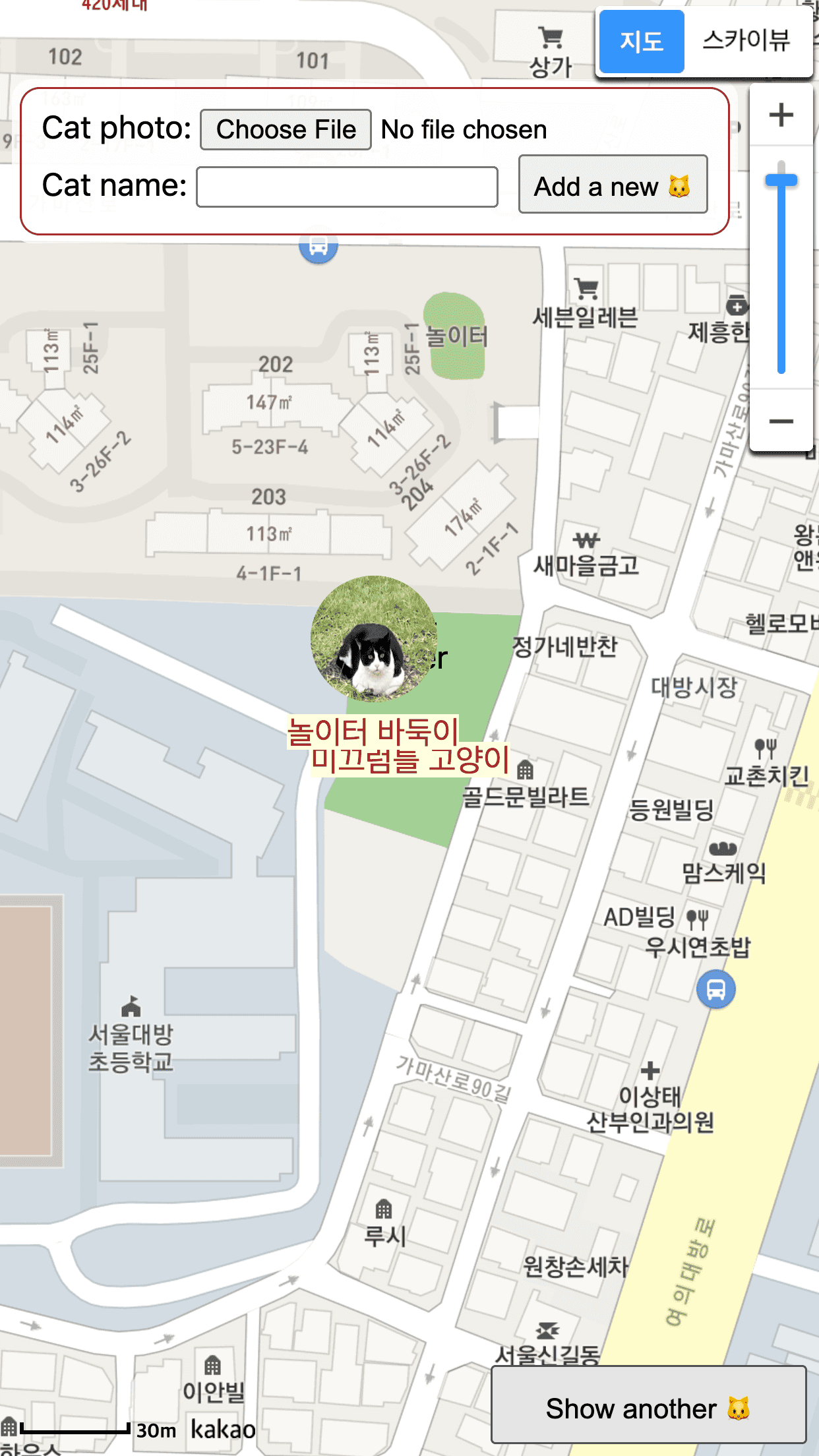This screenshot has height=1456, width=819.
Task: Show another cat
Action: point(648,1409)
